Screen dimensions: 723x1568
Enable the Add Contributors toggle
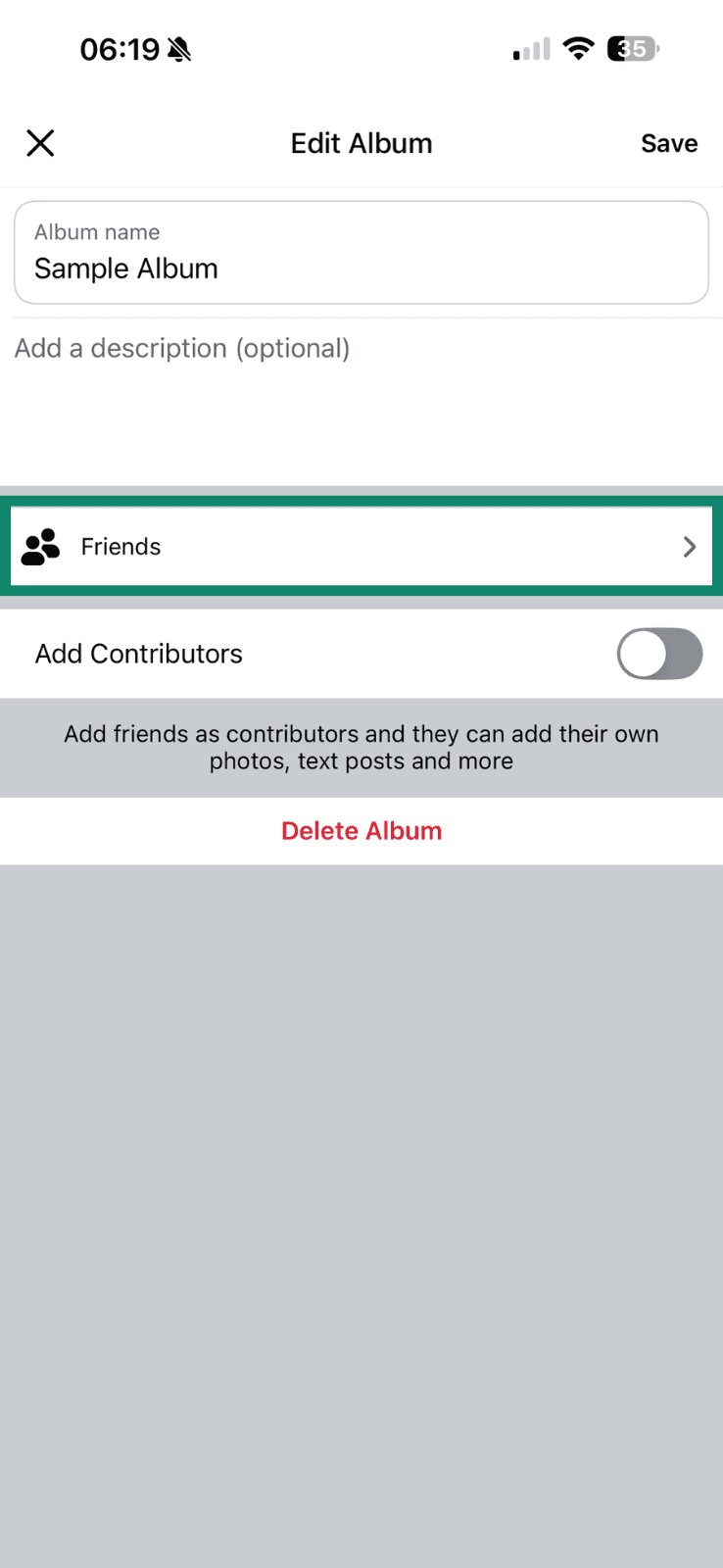point(659,654)
